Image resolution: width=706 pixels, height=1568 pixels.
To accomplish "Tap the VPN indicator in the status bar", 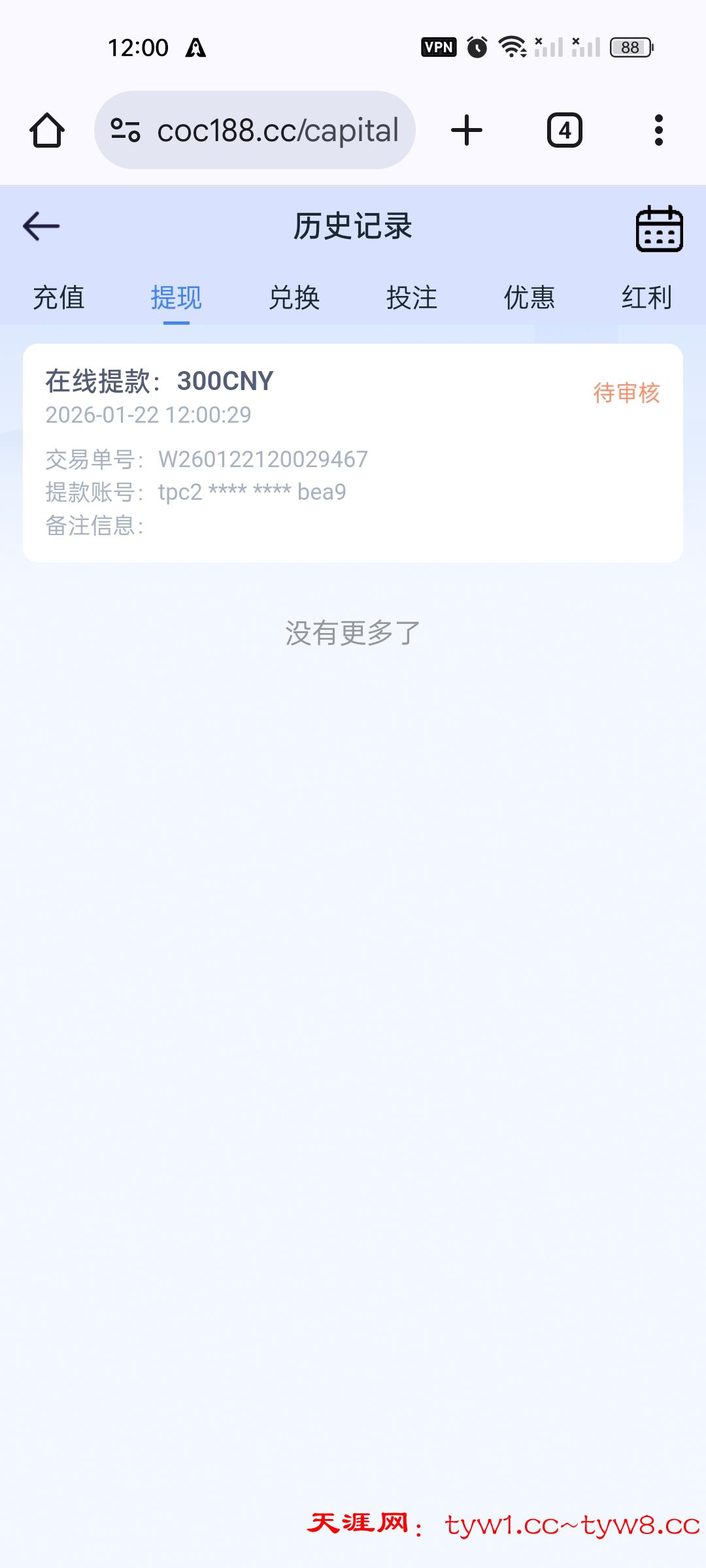I will (439, 46).
